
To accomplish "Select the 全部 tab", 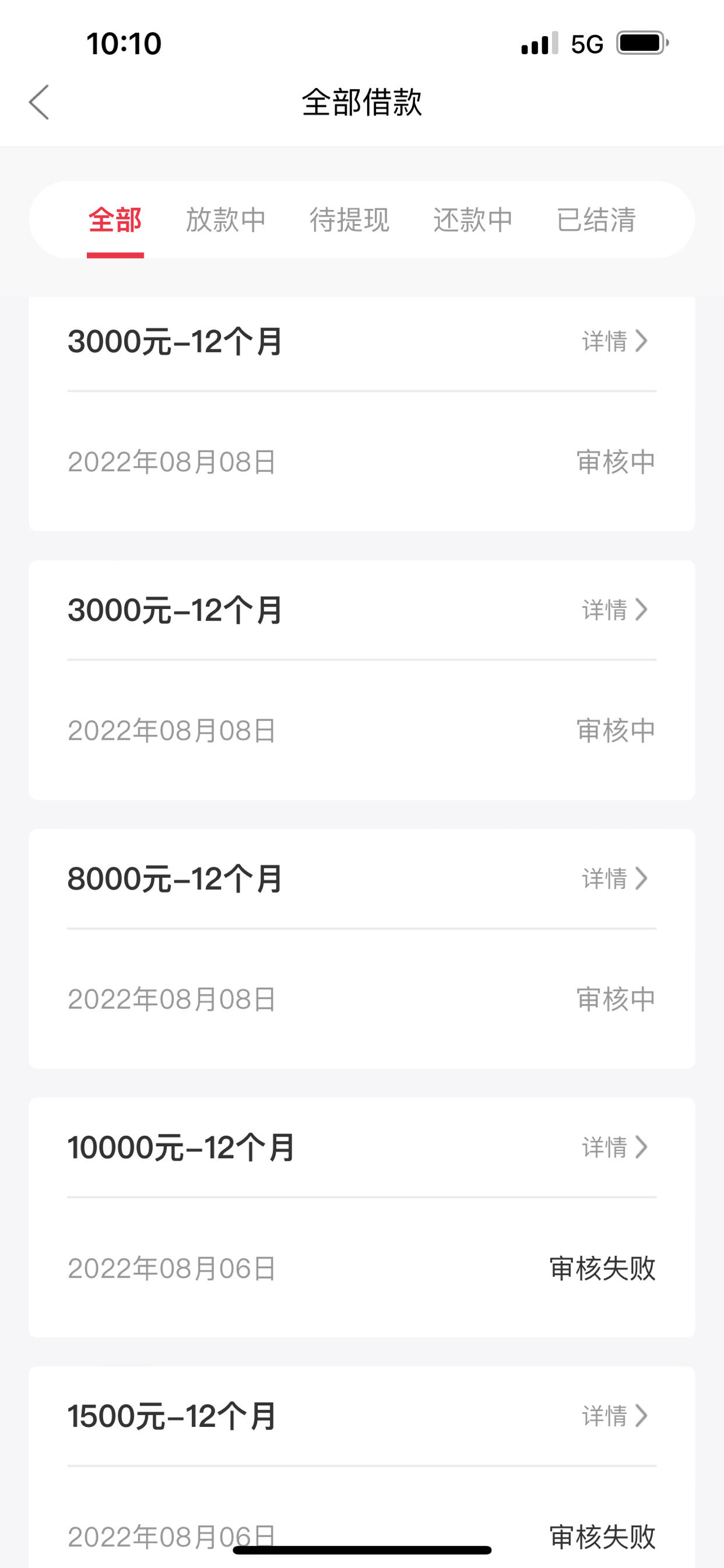I will (x=115, y=220).
